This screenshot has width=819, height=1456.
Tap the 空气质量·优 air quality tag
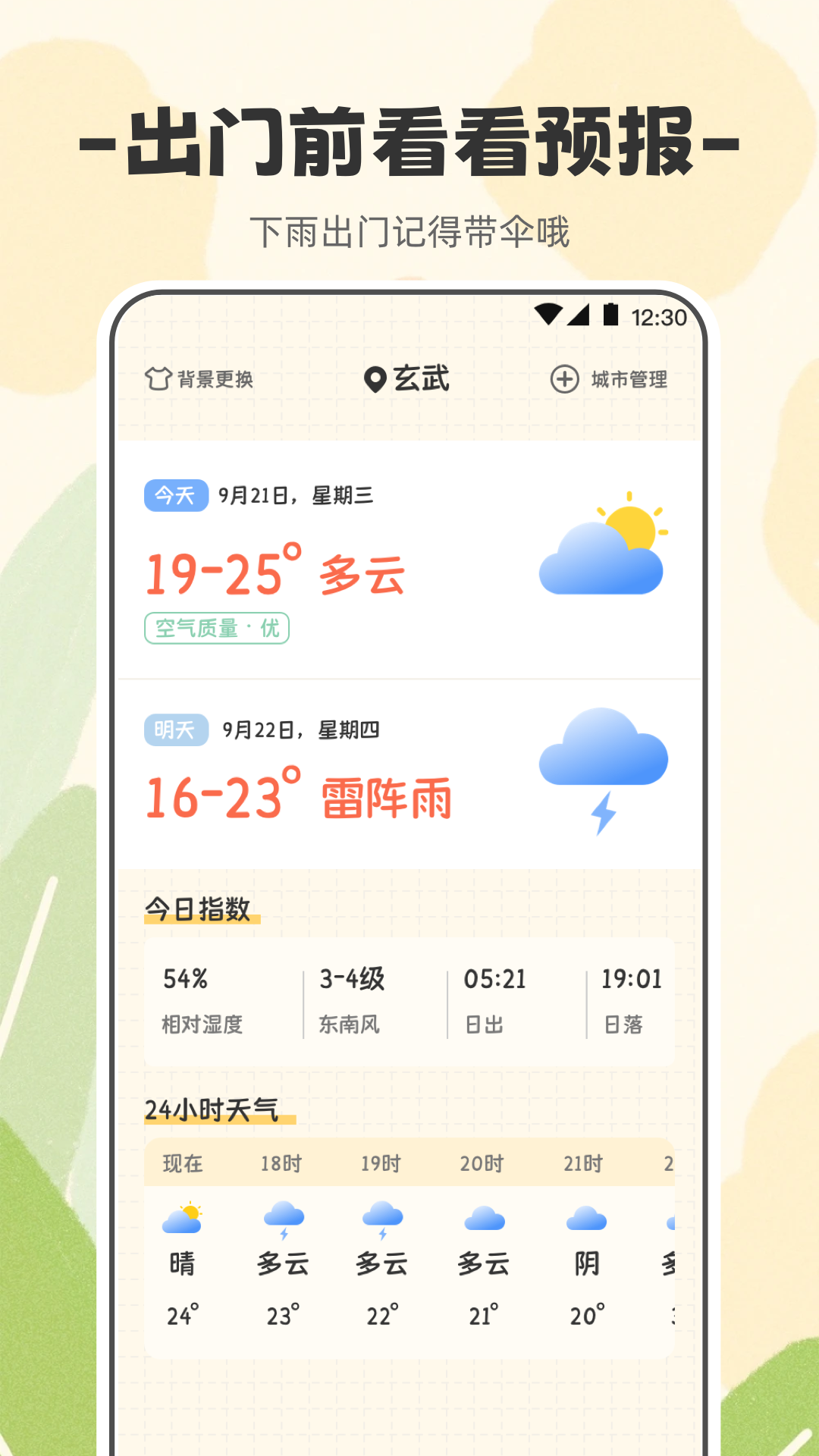pyautogui.click(x=216, y=627)
